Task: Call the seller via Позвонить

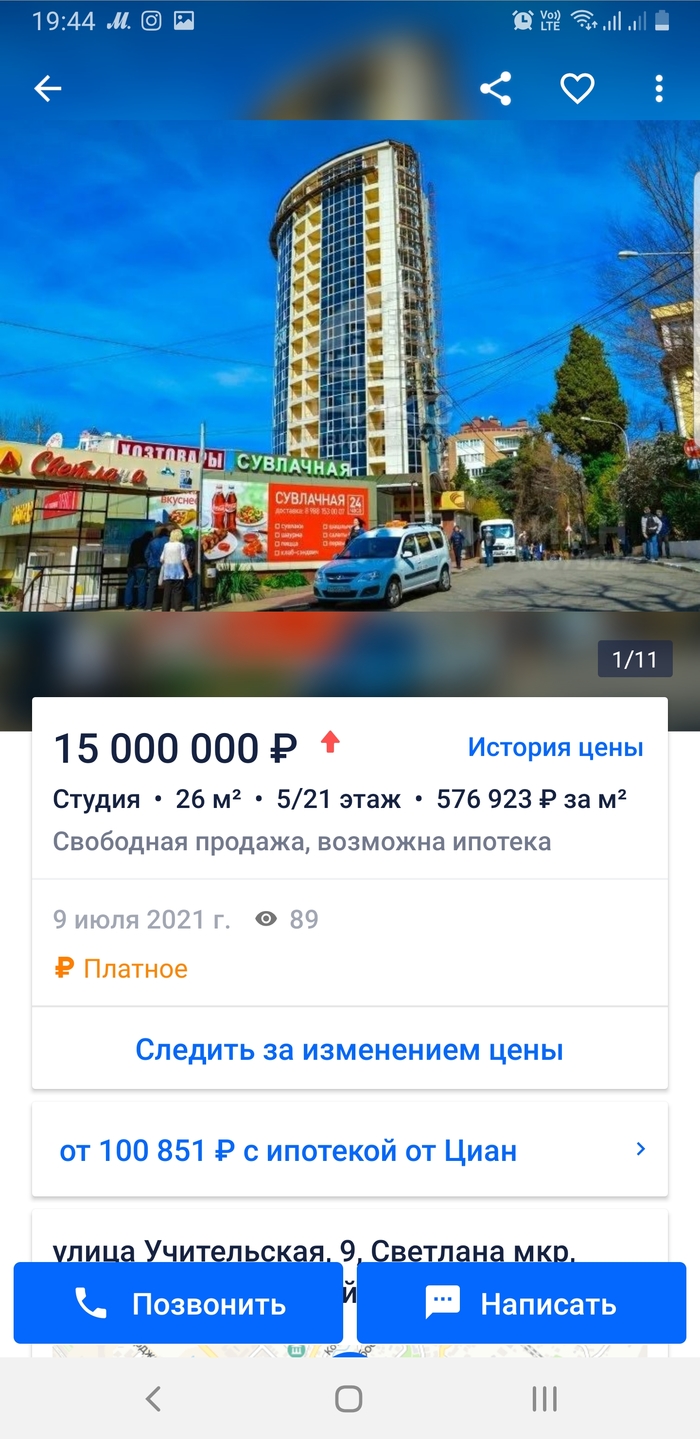Action: point(178,1304)
